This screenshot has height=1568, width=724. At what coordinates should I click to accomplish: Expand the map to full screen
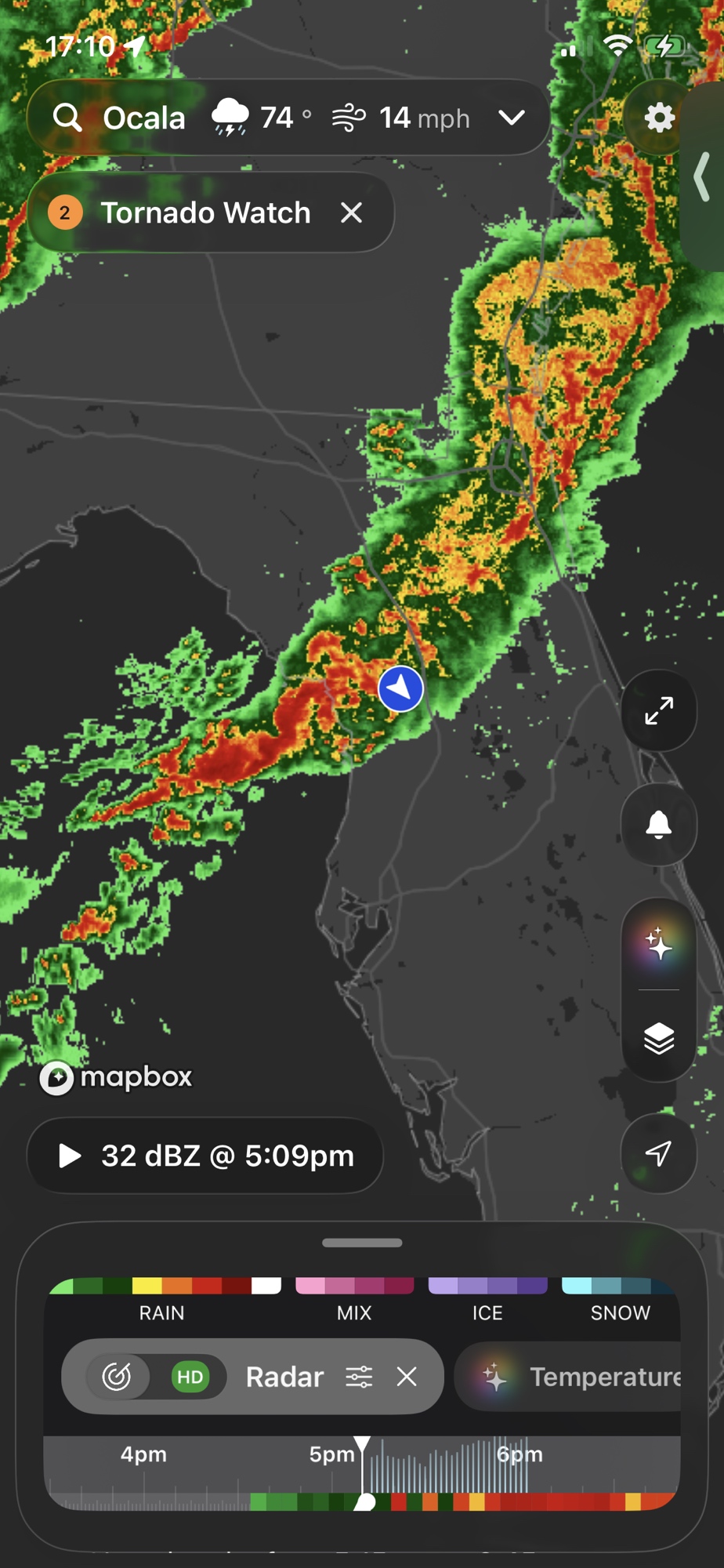[659, 711]
